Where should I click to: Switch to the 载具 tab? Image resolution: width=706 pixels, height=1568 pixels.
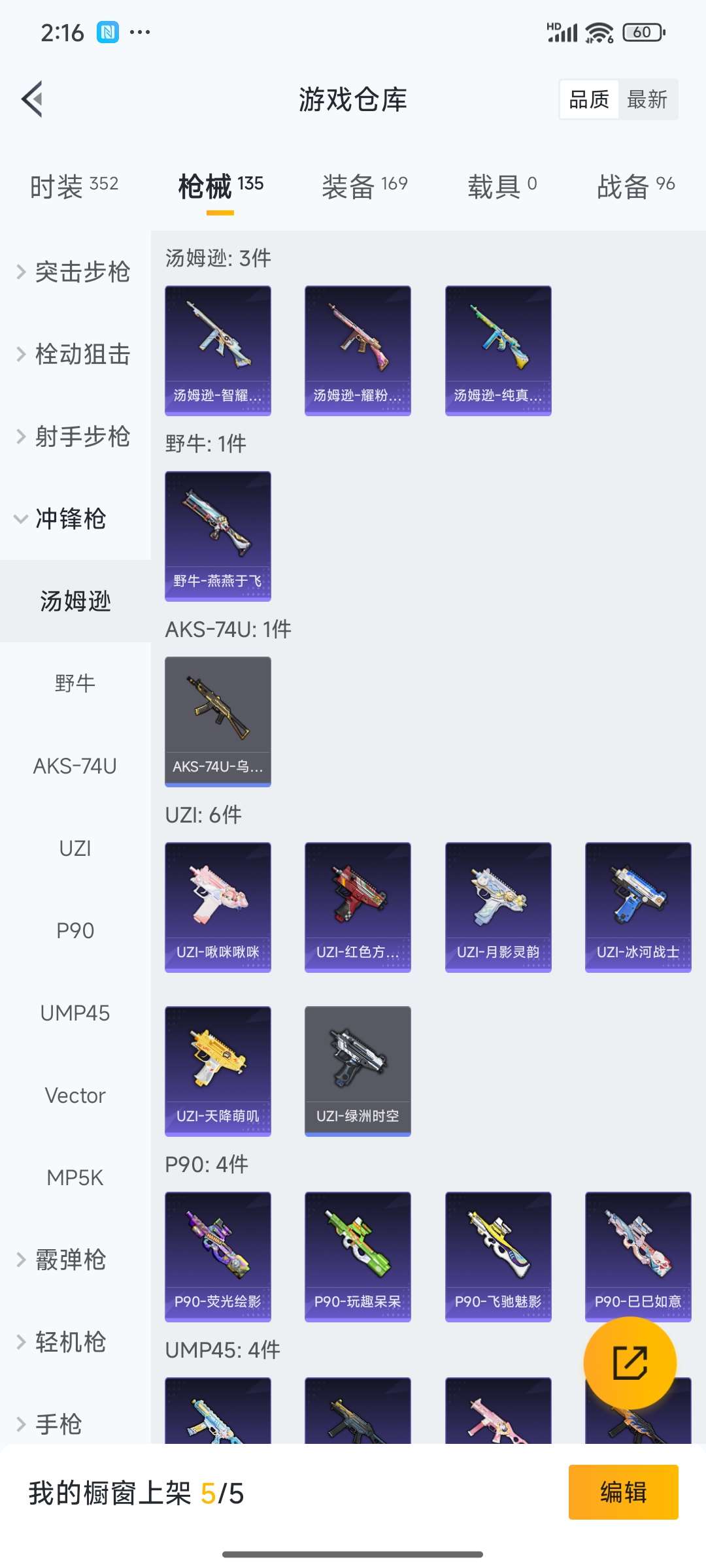(x=501, y=186)
